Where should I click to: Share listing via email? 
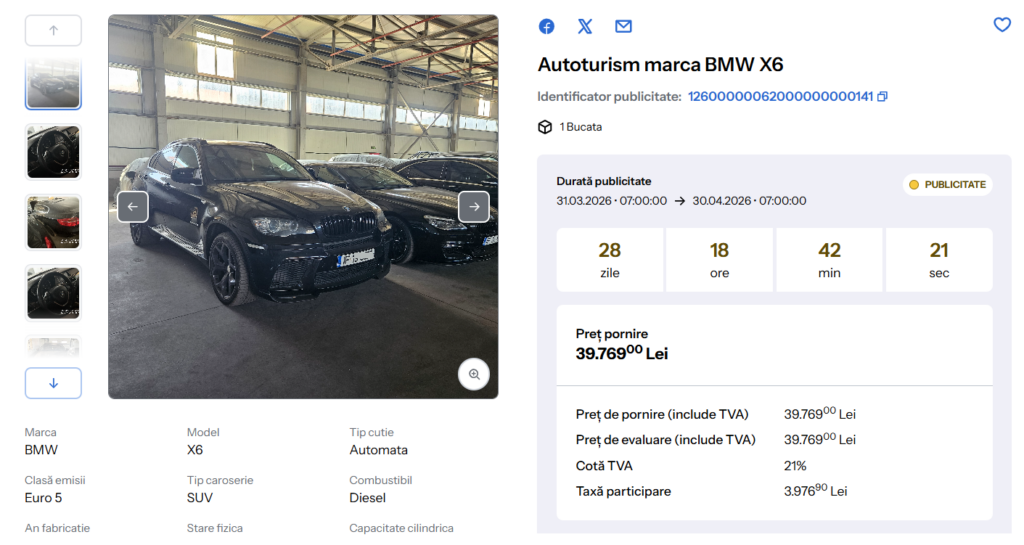click(x=623, y=26)
